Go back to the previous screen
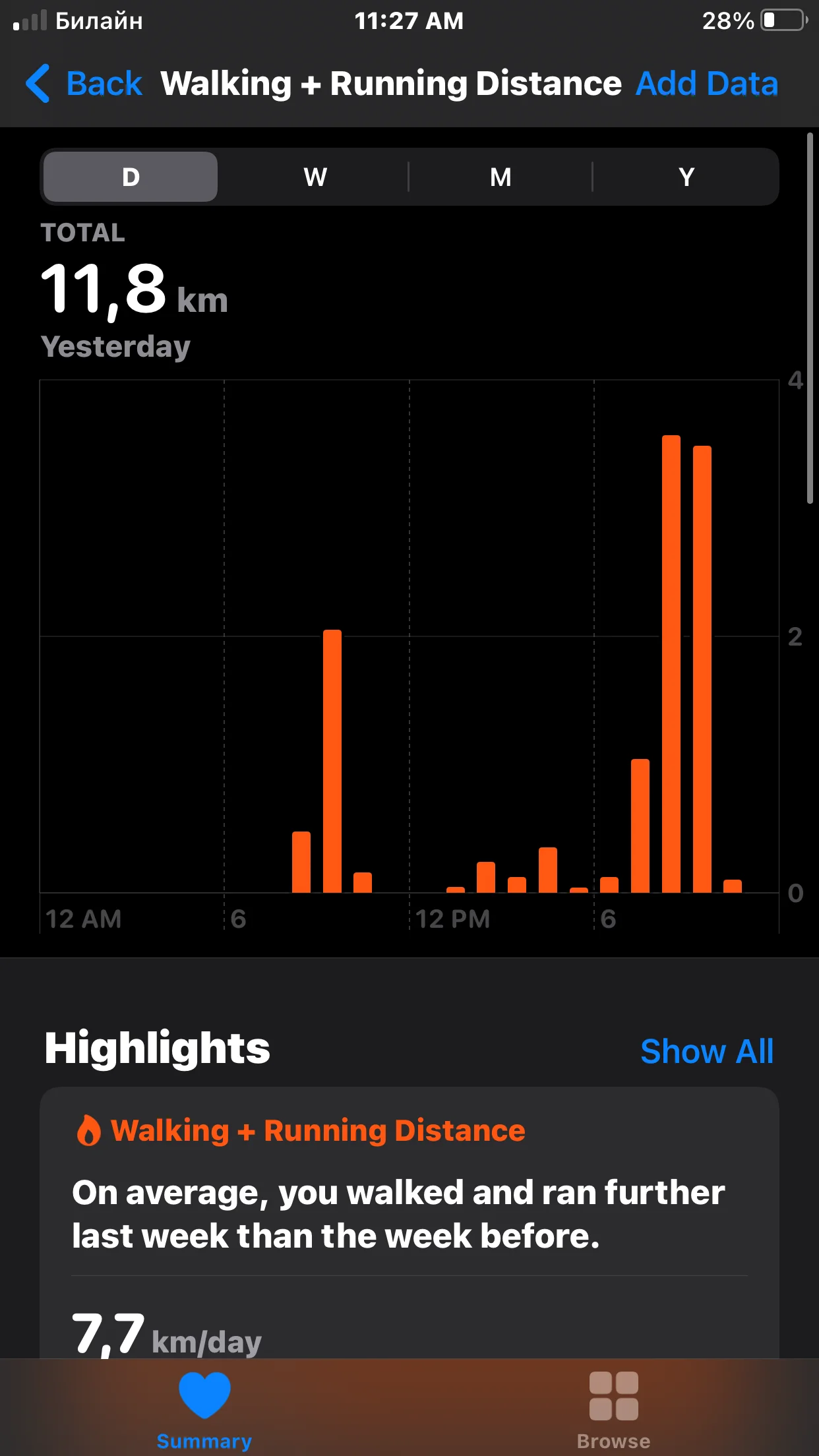Screen dimensions: 819x1456 (84, 84)
